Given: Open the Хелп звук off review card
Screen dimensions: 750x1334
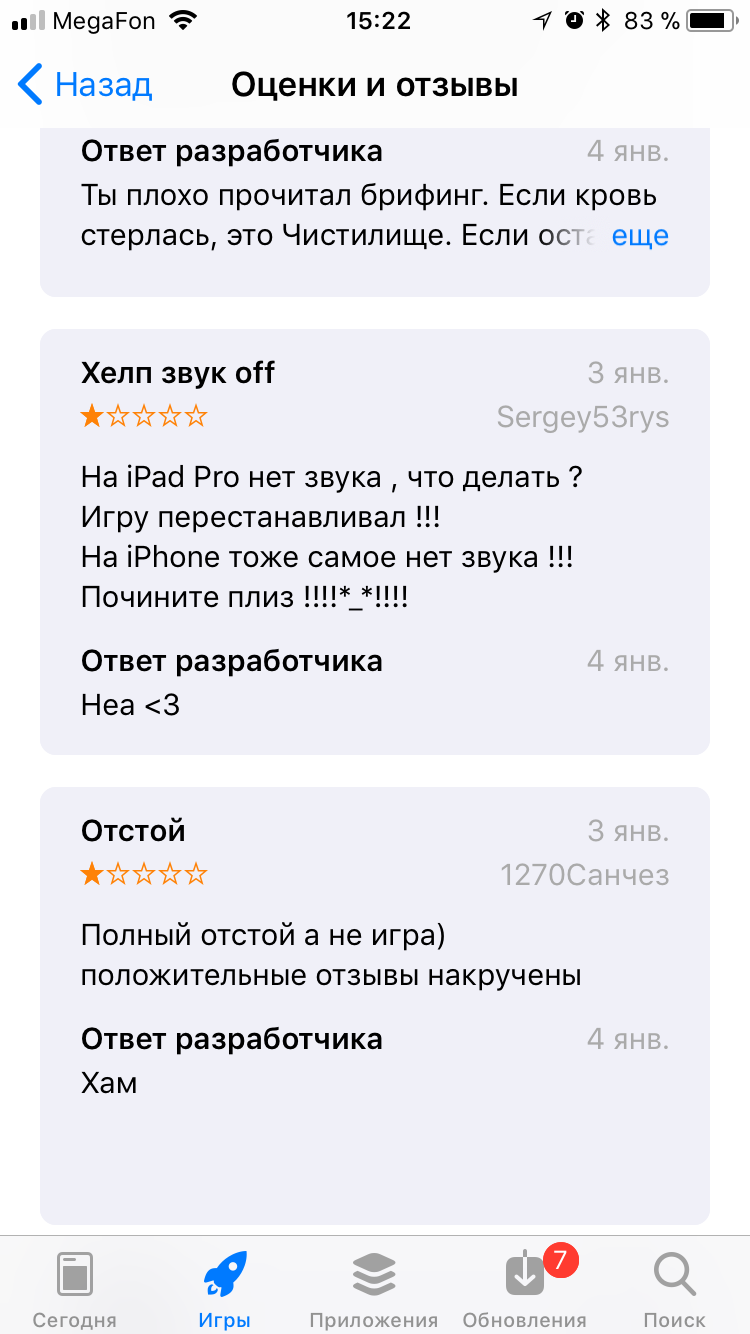Looking at the screenshot, I should point(375,541).
